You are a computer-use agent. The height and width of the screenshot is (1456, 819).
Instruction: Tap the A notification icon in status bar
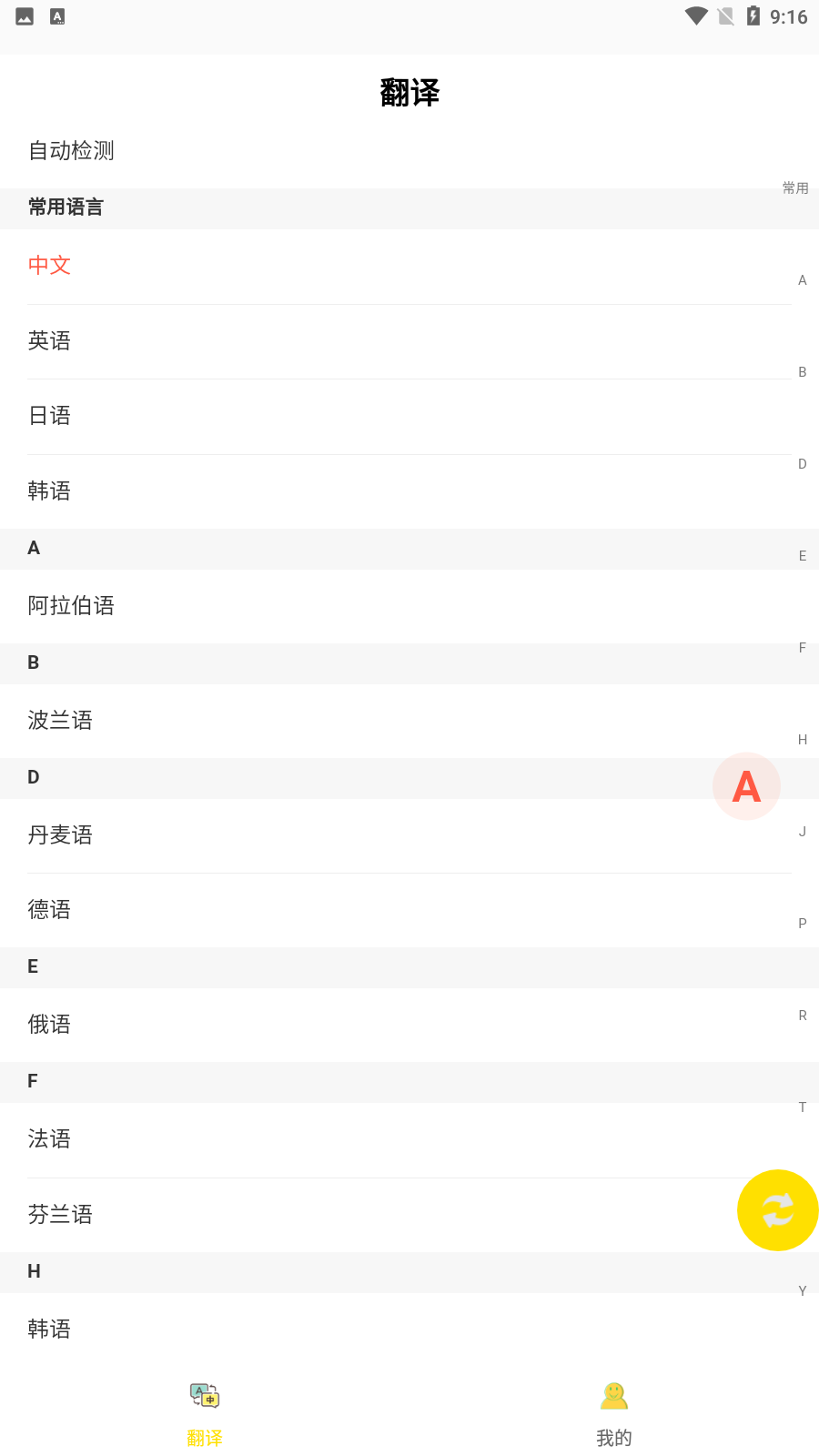tap(57, 15)
